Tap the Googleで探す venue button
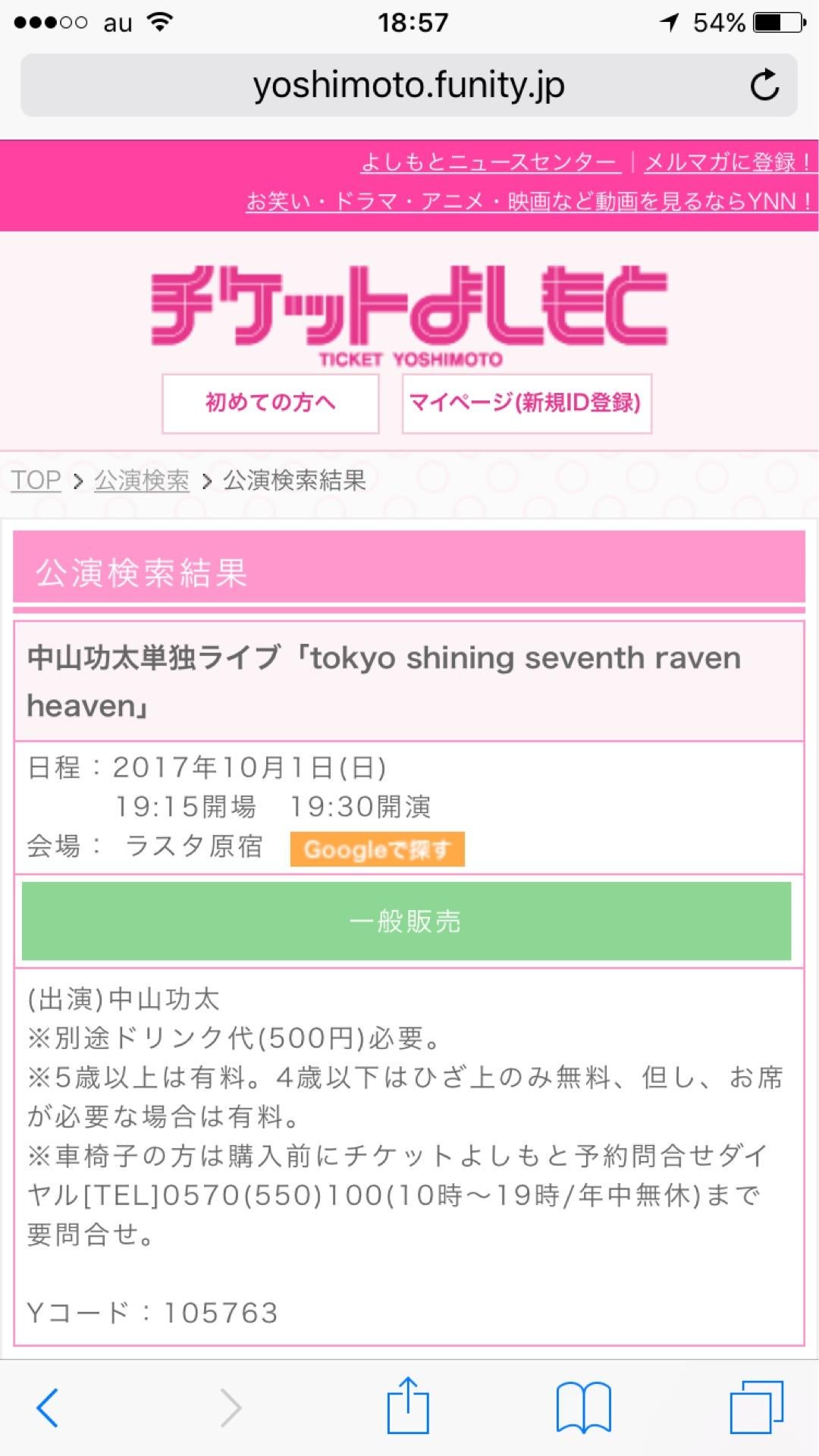Viewport: 819px width, 1456px height. pos(377,849)
